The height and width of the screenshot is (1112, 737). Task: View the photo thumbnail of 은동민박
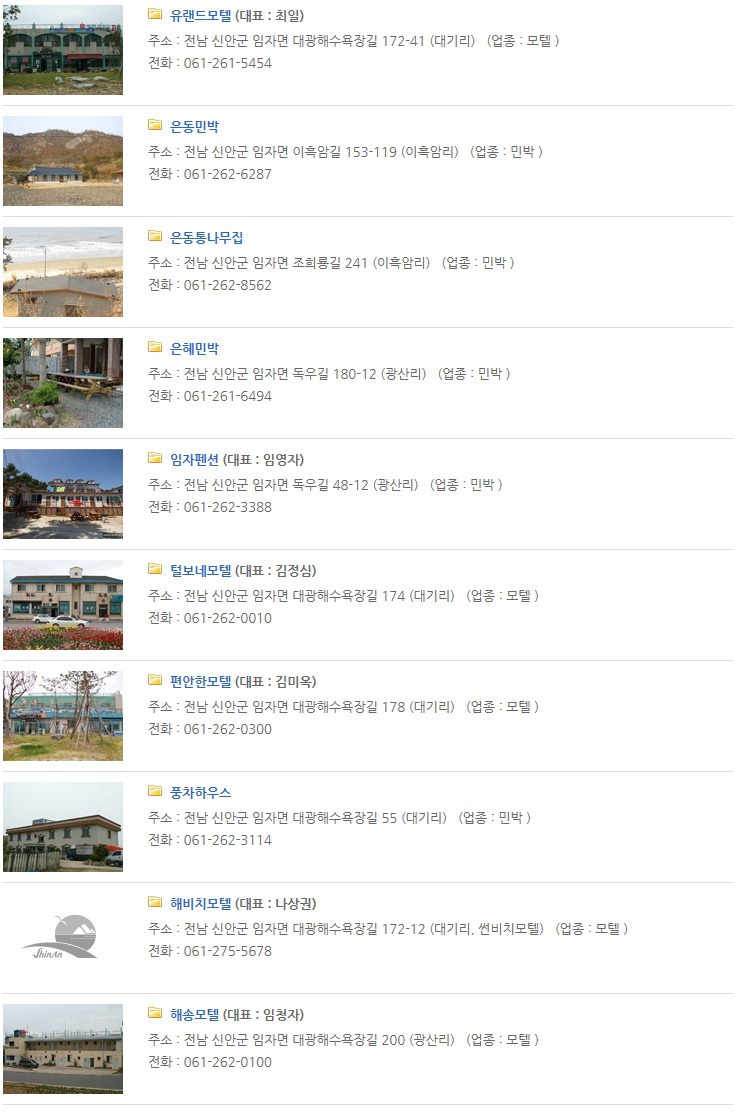pyautogui.click(x=63, y=161)
